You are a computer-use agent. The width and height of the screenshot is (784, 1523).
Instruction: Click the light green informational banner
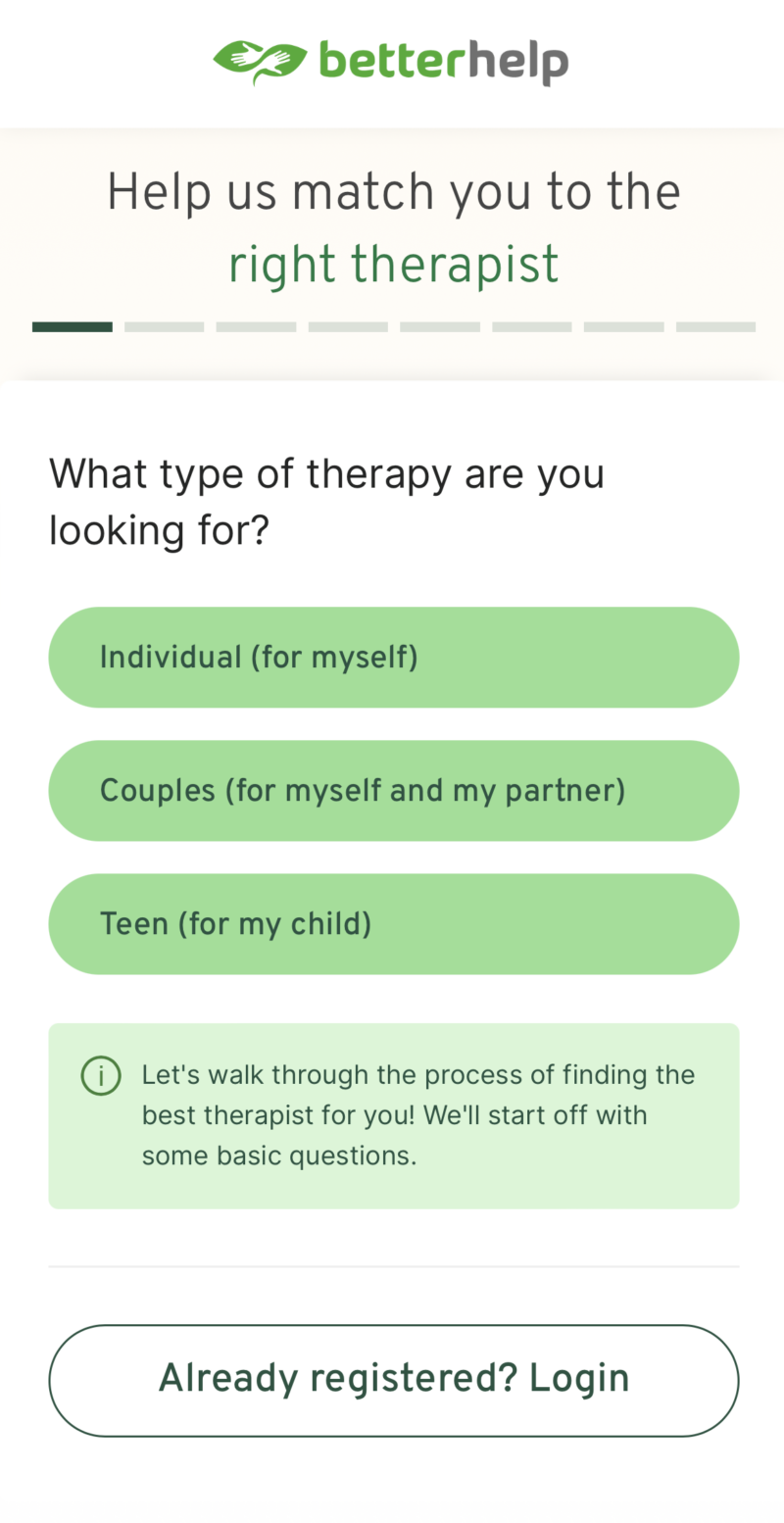tap(392, 1116)
